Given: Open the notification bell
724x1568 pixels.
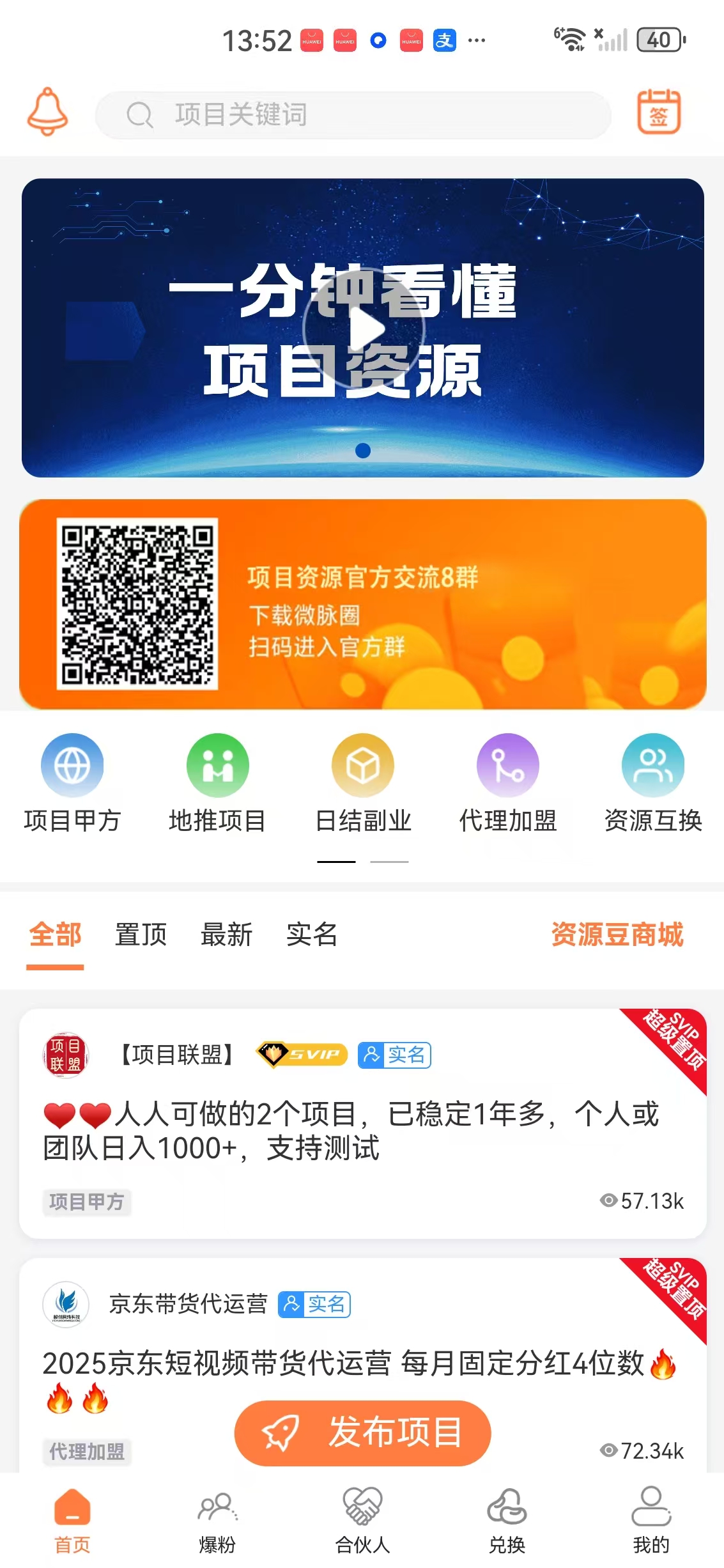Looking at the screenshot, I should pos(49,114).
